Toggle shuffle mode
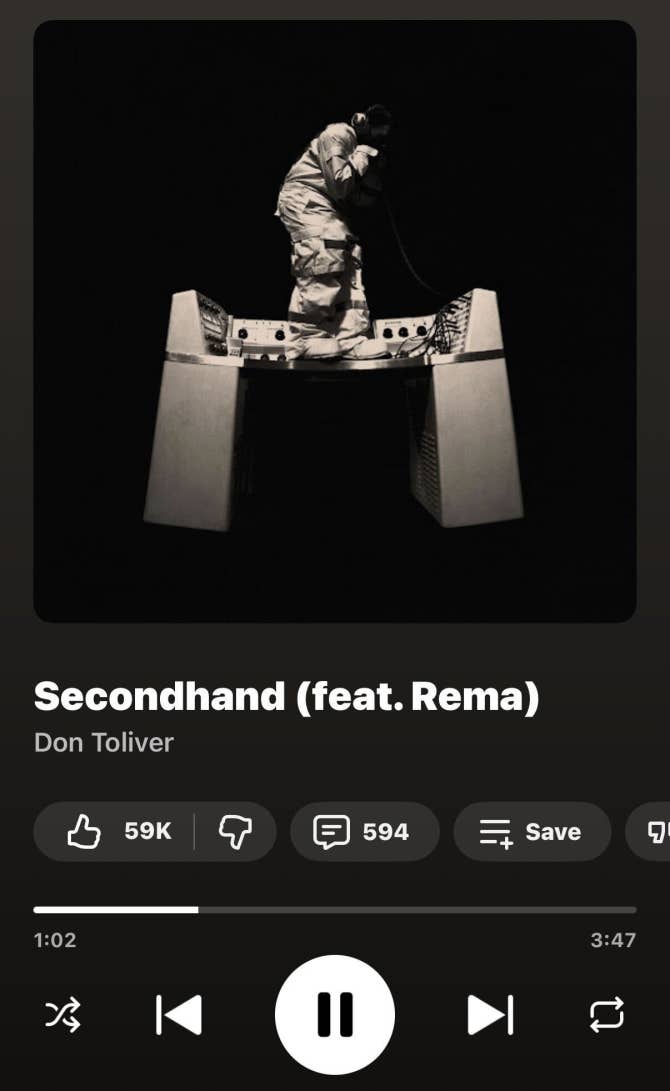The image size is (670, 1091). (63, 1015)
